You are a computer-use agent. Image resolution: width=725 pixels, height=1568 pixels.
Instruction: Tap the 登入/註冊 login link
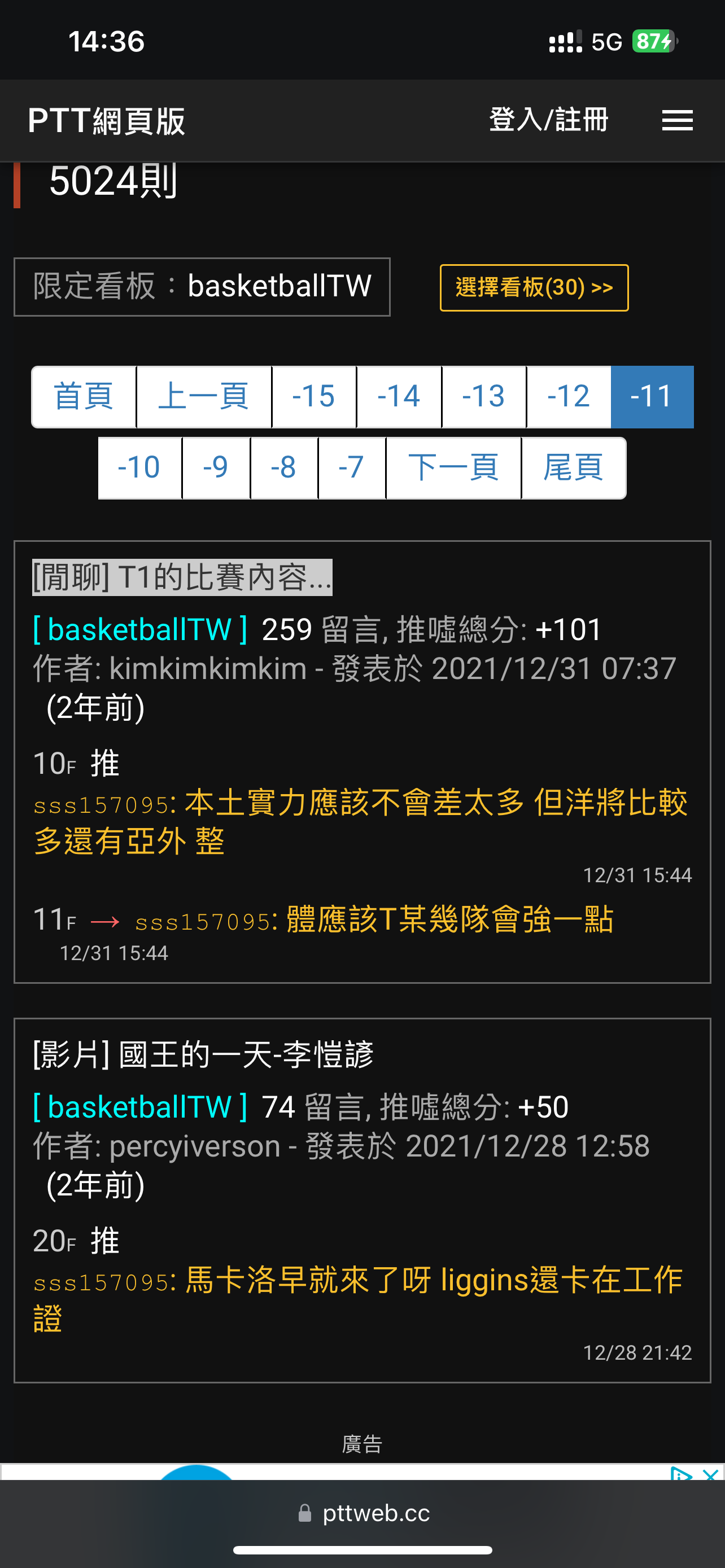(x=548, y=120)
